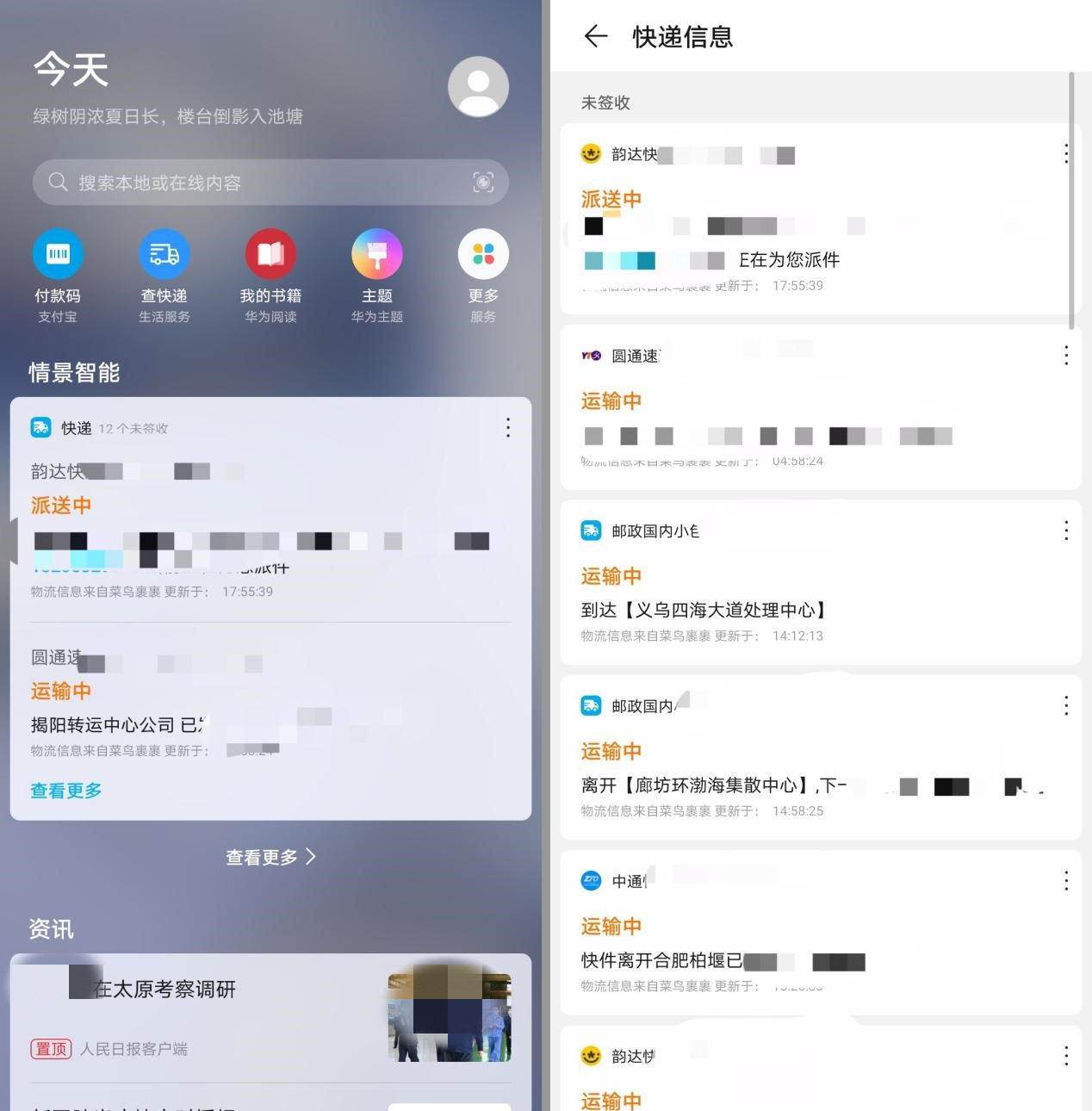Screen dimensions: 1092x1111
Task: Tap the 韵达快递 courier logo
Action: pos(591,155)
